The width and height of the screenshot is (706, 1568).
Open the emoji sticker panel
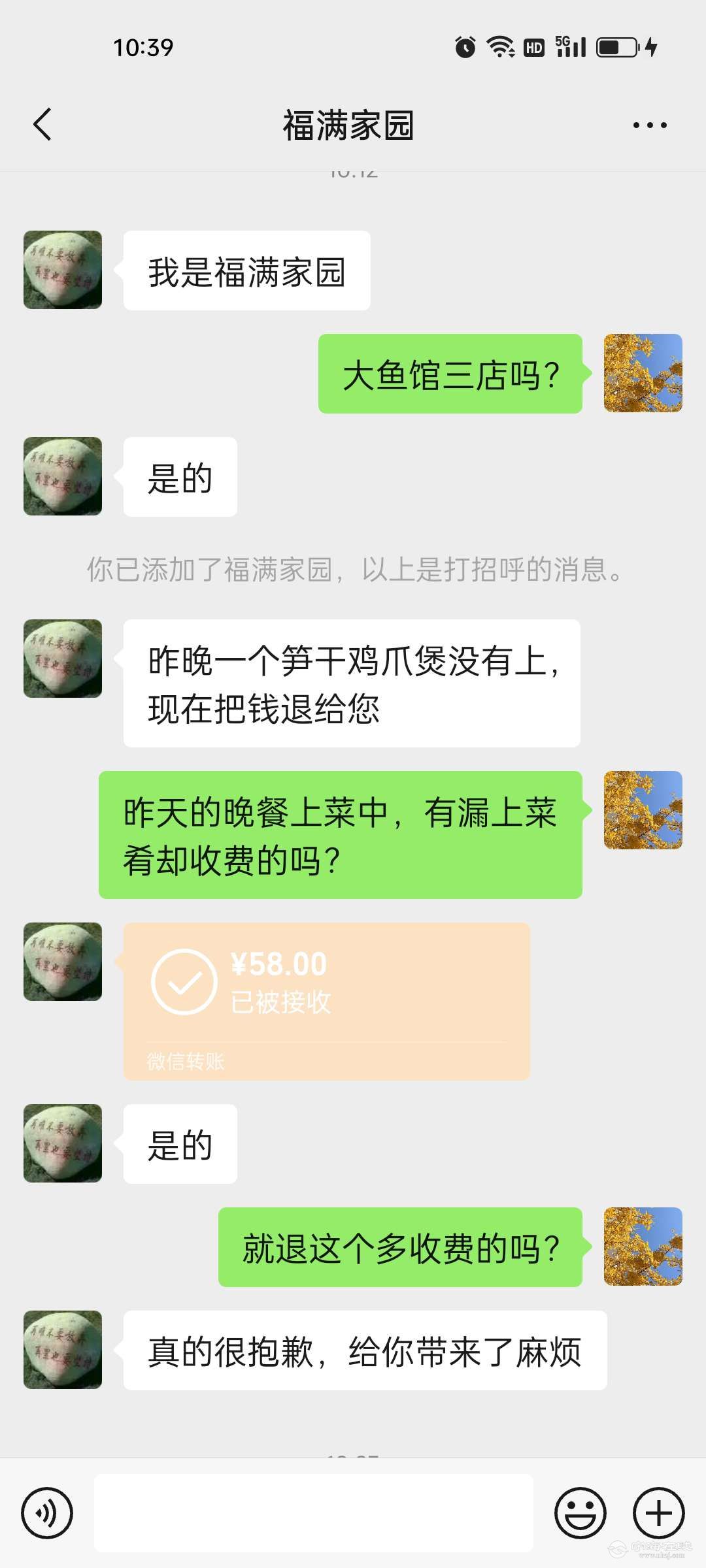pyautogui.click(x=580, y=1512)
